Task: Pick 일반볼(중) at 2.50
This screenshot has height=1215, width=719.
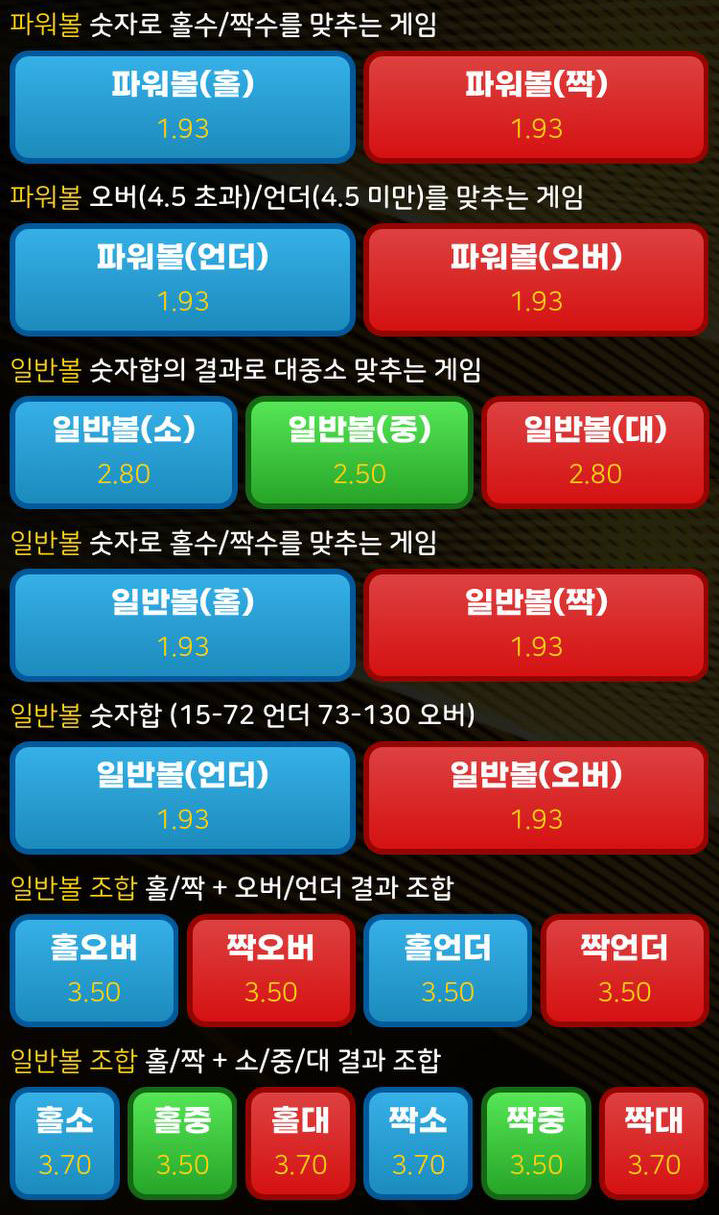Action: click(x=359, y=452)
